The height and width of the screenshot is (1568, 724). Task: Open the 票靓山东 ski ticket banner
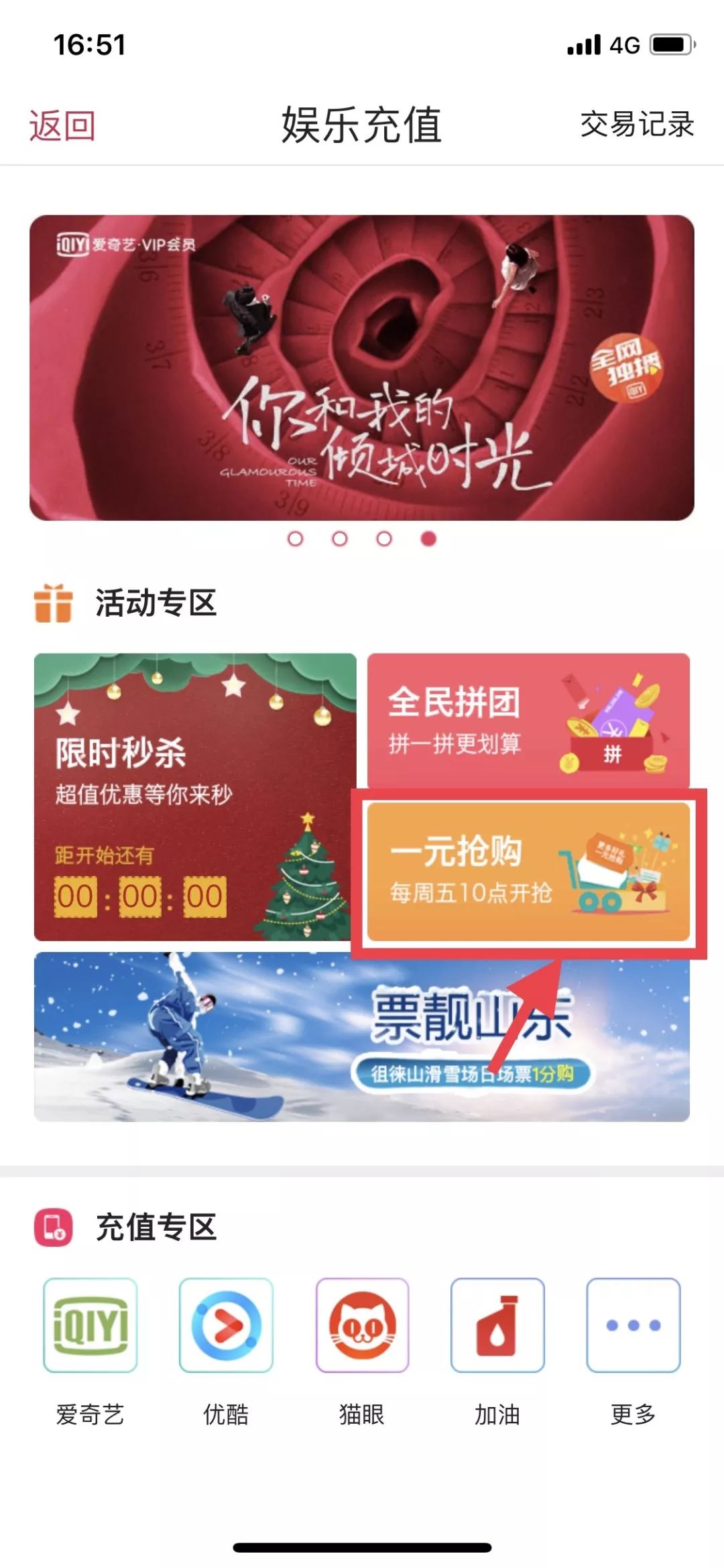coord(362,1036)
